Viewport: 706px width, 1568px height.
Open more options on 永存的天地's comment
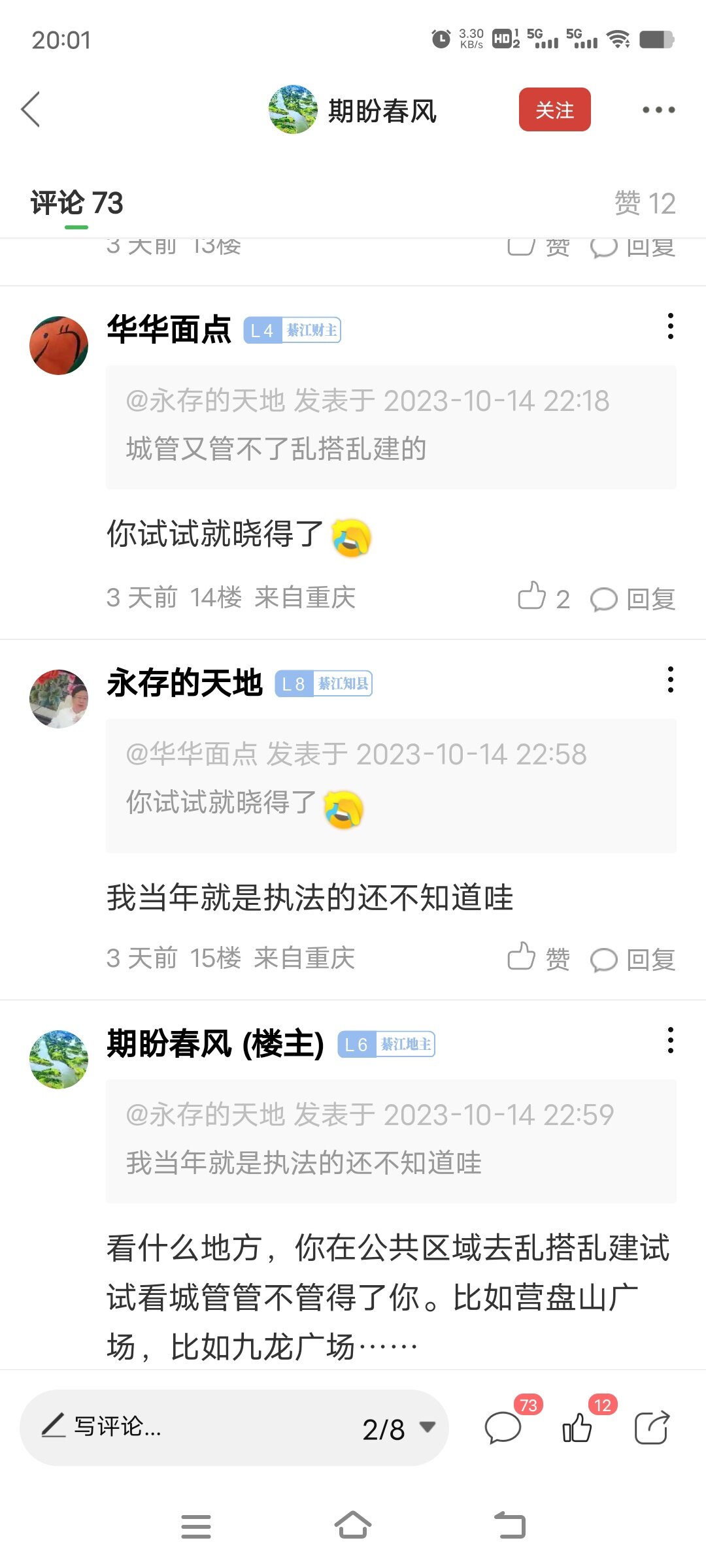pos(670,680)
